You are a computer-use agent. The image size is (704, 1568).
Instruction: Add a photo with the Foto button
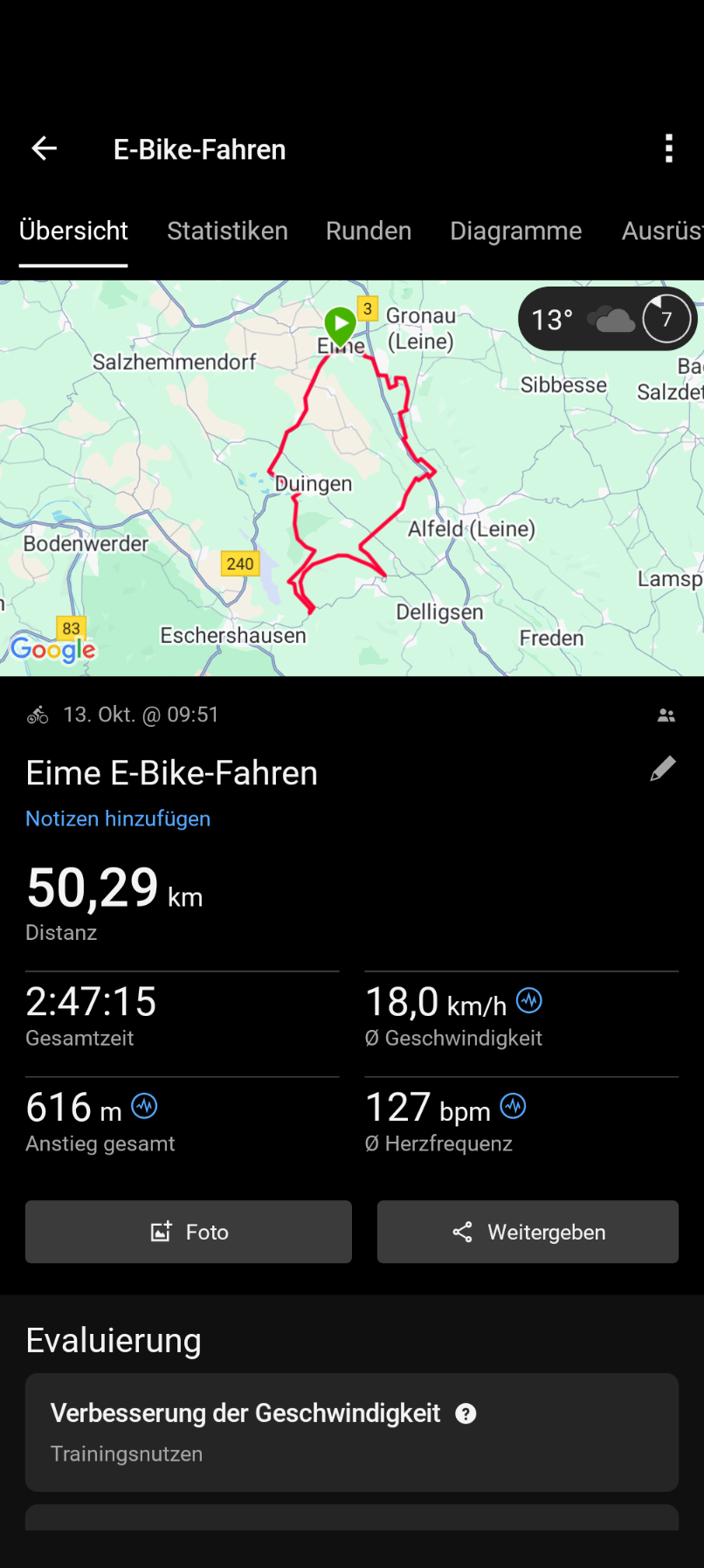(189, 1232)
